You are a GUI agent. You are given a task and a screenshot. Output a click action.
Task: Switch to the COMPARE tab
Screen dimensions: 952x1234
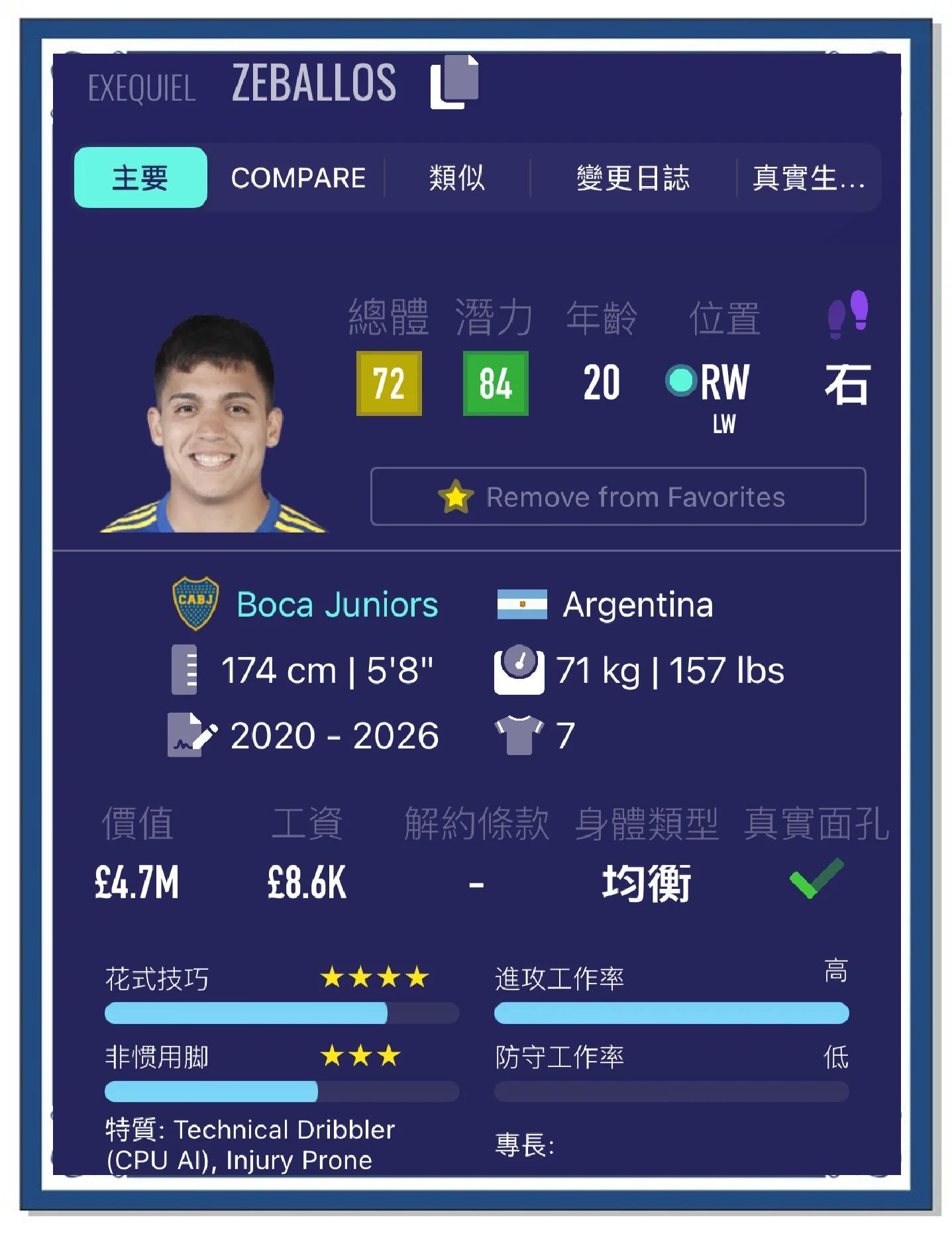pos(298,178)
